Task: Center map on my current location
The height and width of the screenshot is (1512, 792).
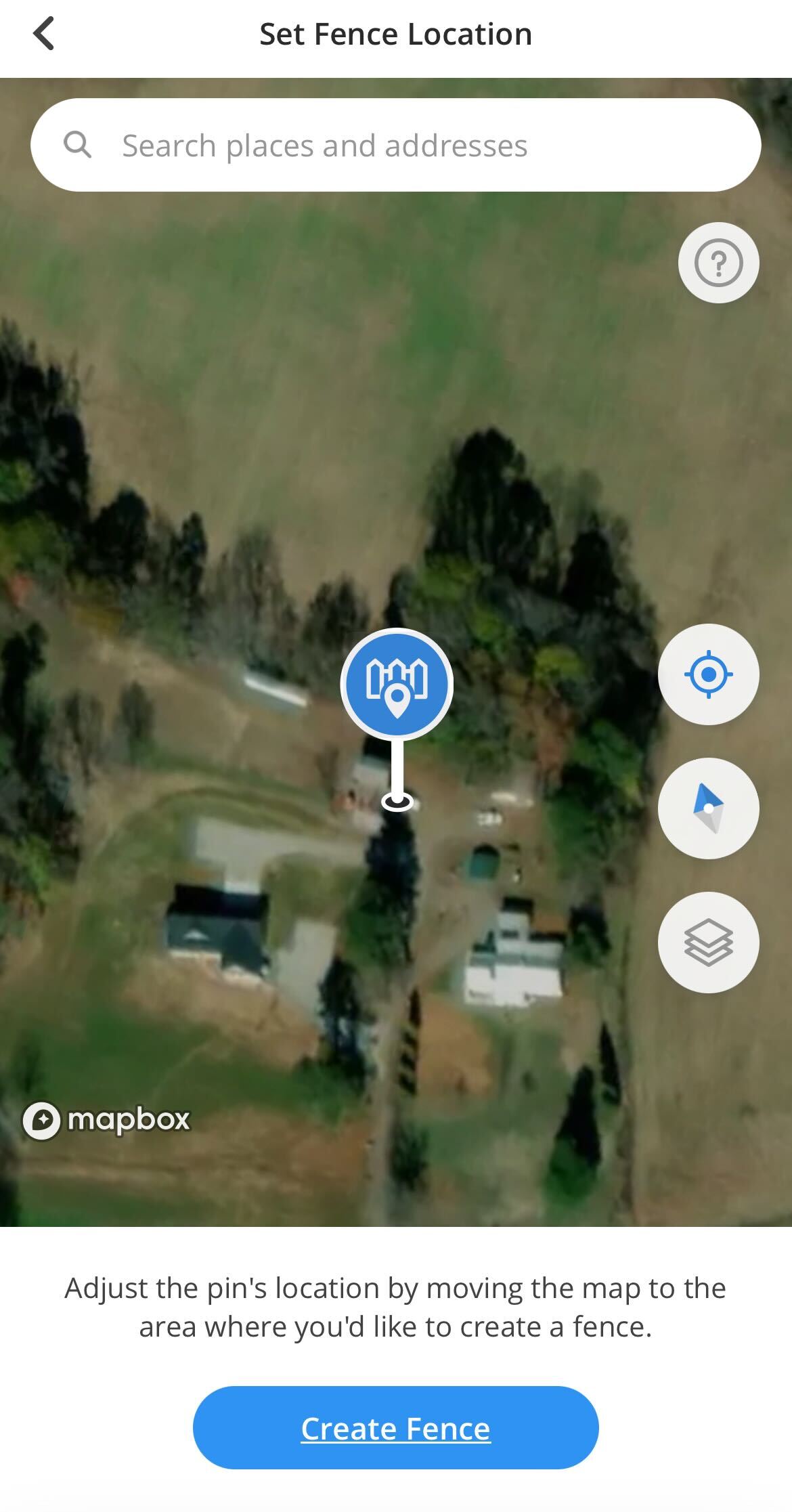Action: (708, 674)
